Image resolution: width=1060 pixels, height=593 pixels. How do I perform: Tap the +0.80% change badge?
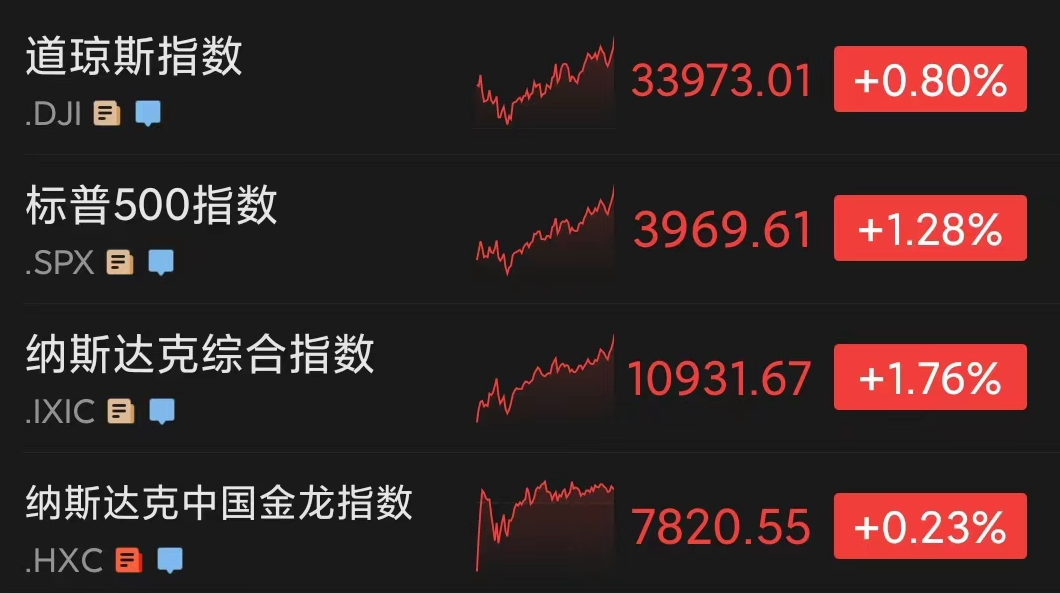(930, 79)
